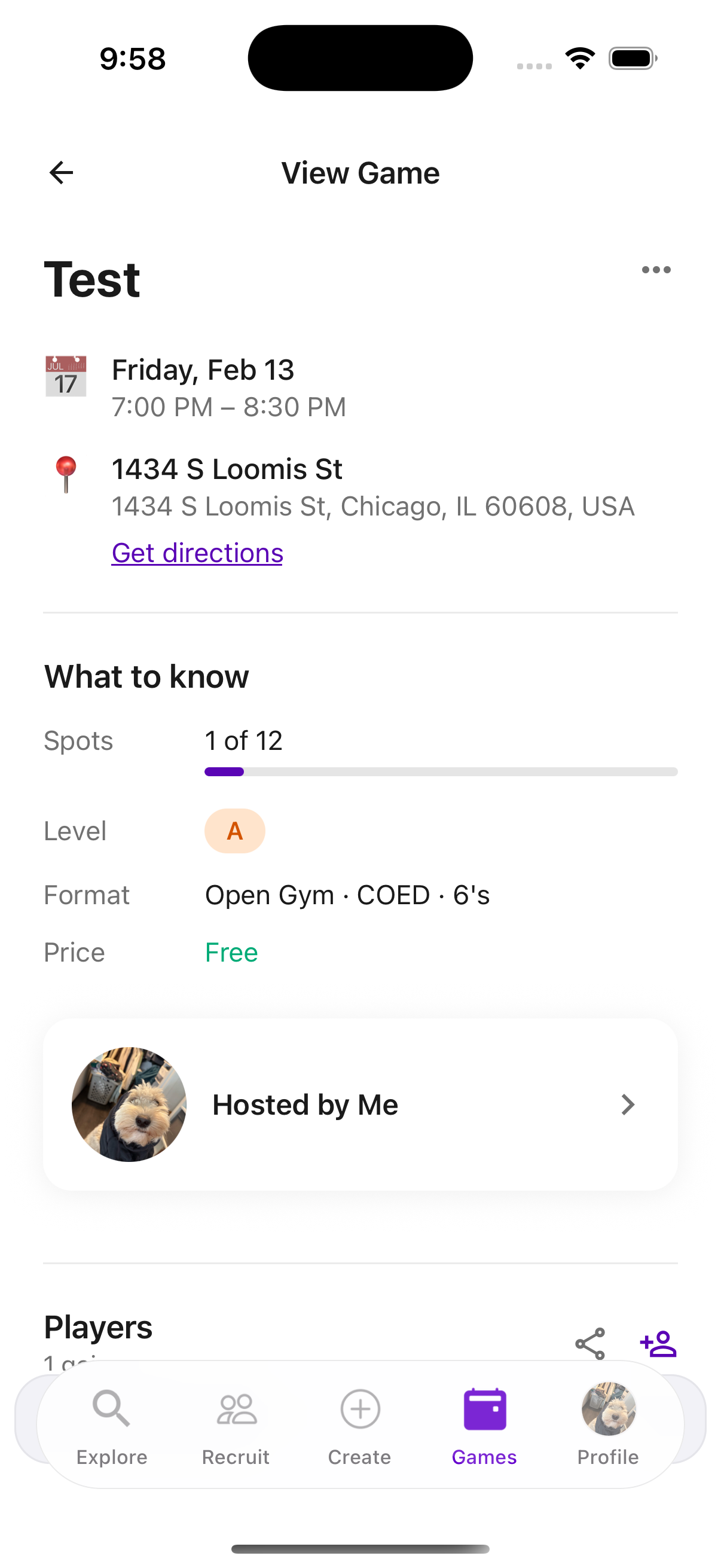The width and height of the screenshot is (721, 1568).
Task: Open the Profile avatar in navigation bar
Action: point(609,1408)
